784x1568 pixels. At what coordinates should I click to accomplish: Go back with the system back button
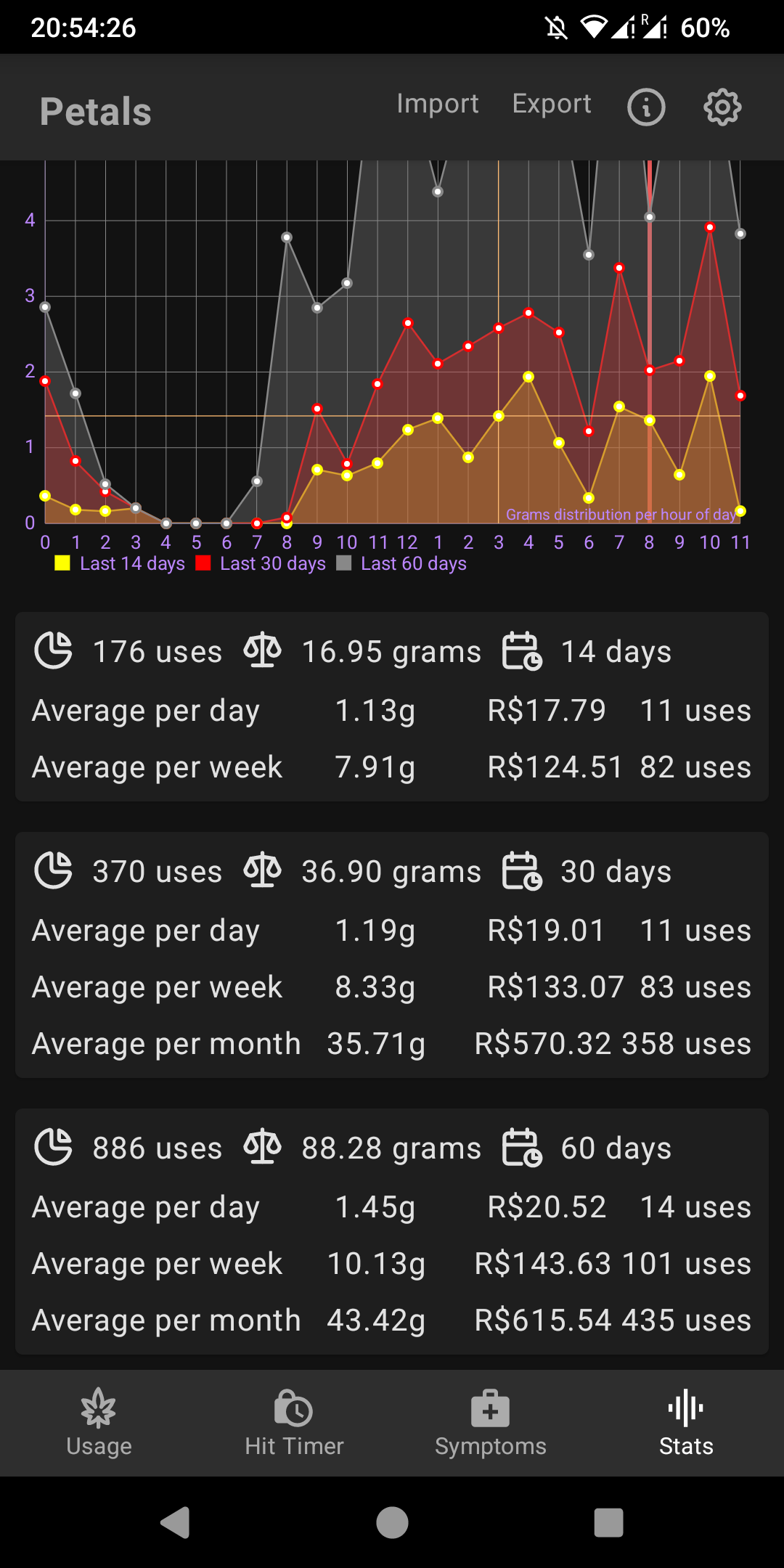click(176, 1522)
